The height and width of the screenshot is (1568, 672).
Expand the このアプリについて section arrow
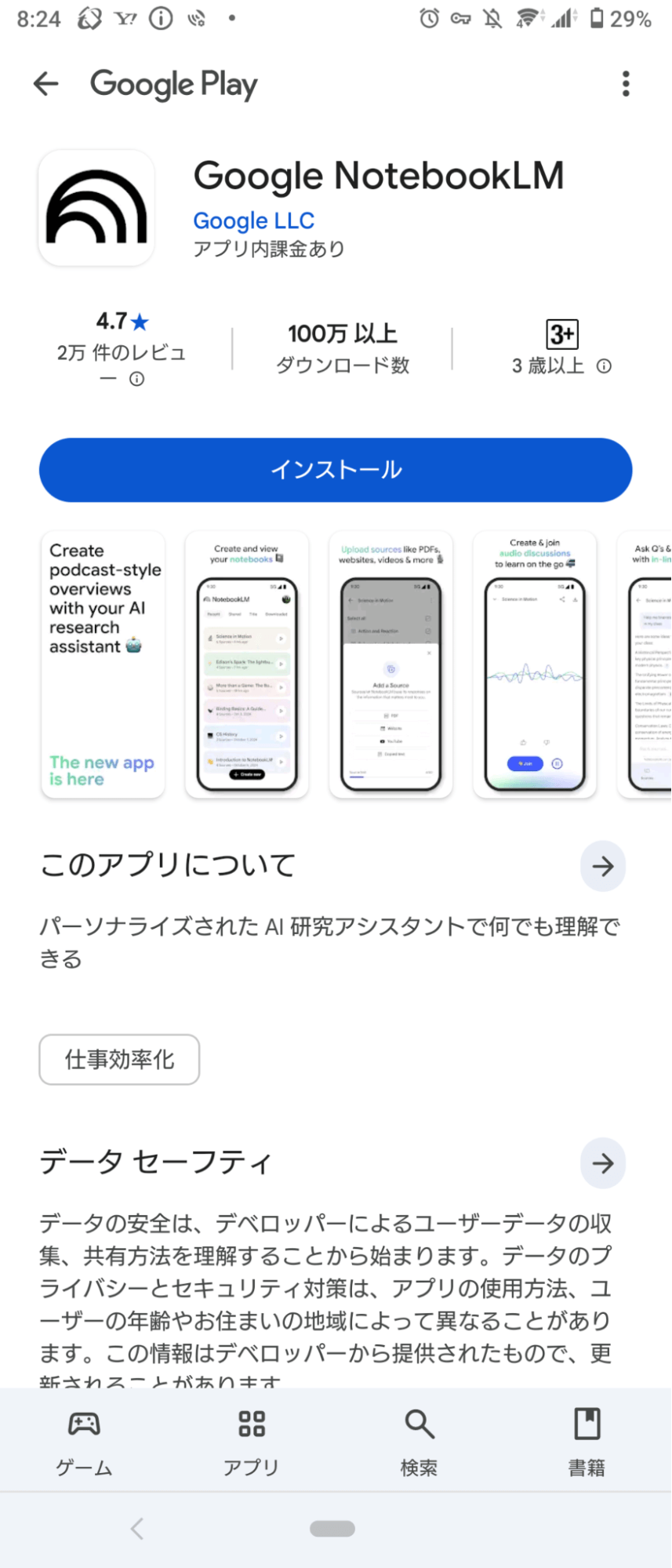602,866
